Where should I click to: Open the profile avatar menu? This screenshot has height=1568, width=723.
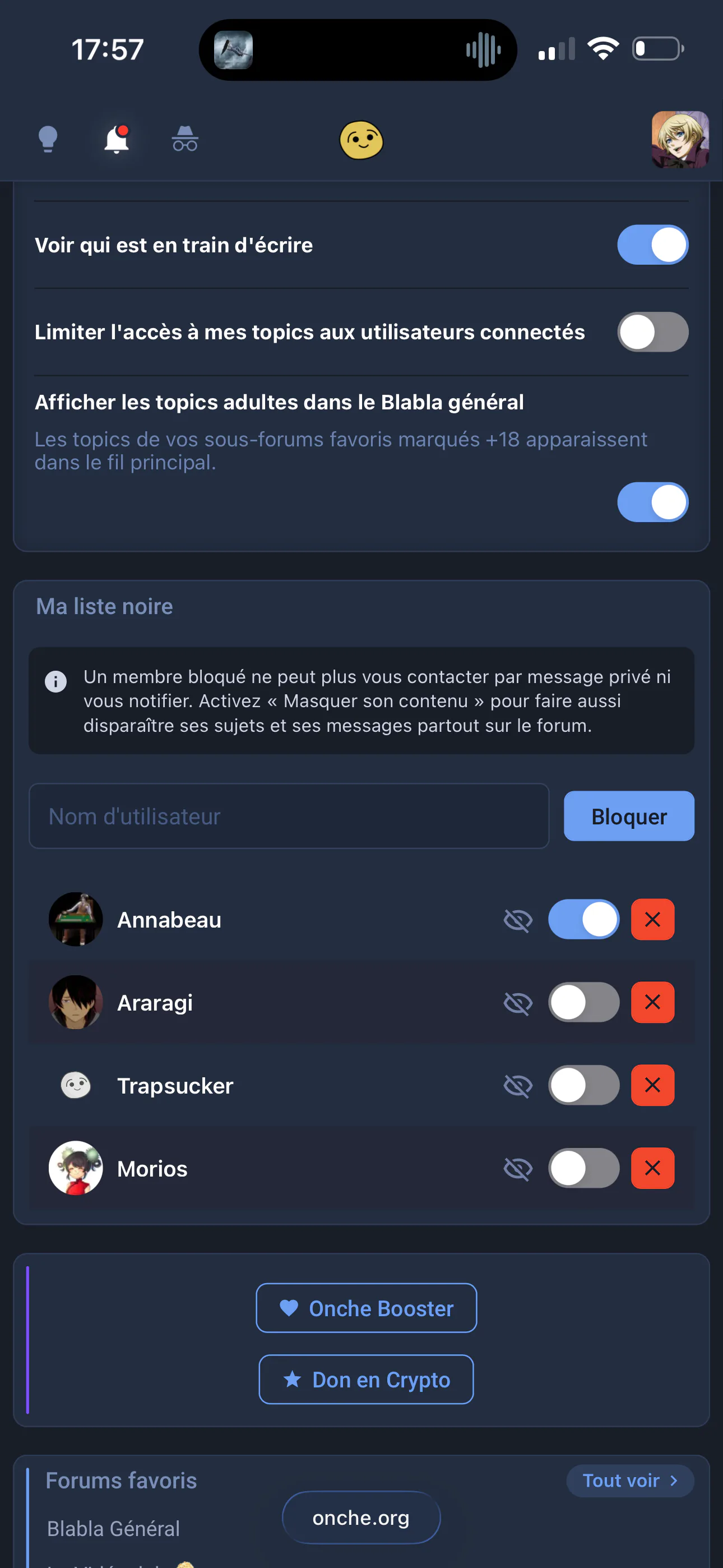pos(680,140)
